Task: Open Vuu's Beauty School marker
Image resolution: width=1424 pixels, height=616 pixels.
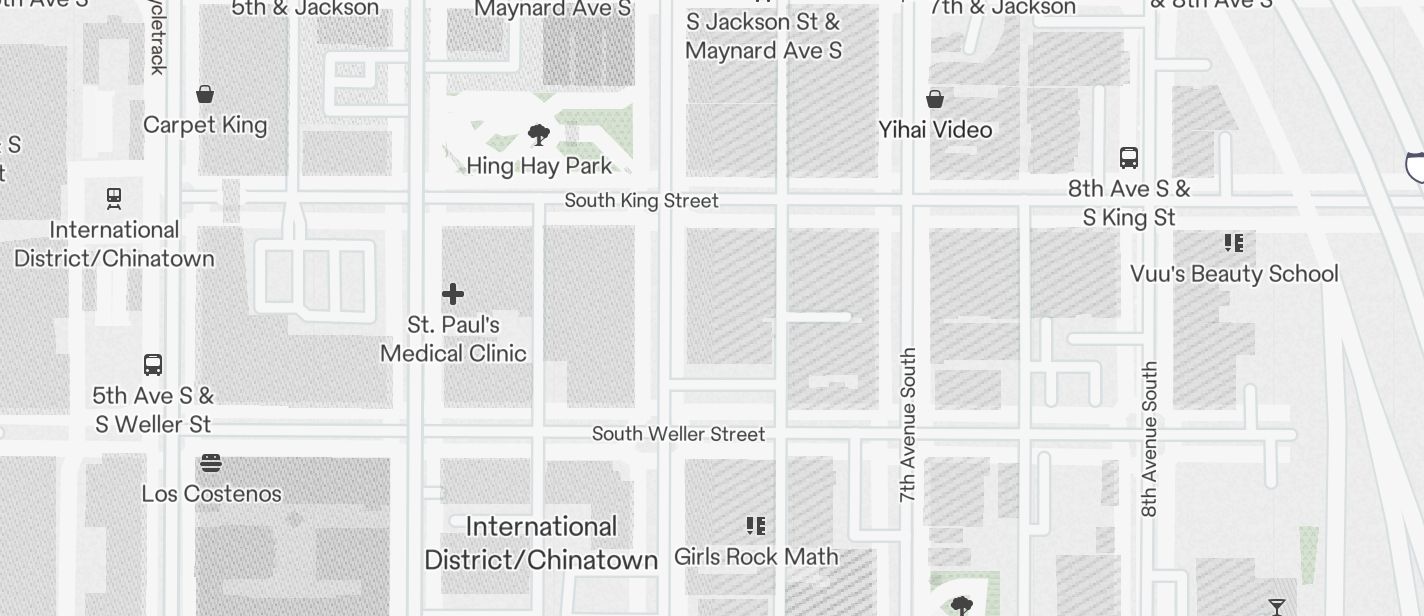Action: (1234, 243)
